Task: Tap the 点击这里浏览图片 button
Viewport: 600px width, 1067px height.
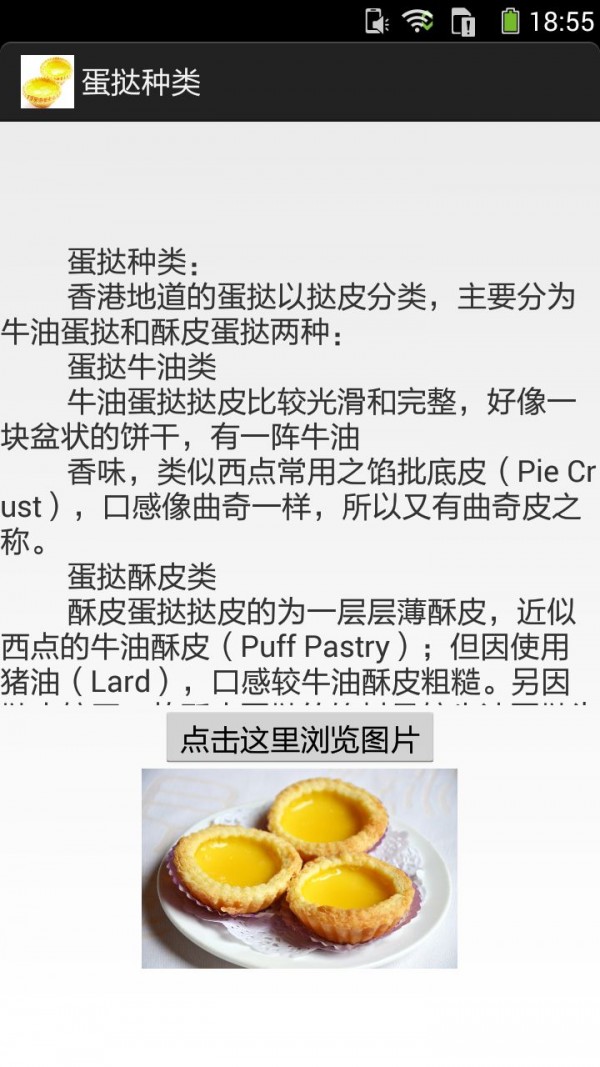Action: 299,740
